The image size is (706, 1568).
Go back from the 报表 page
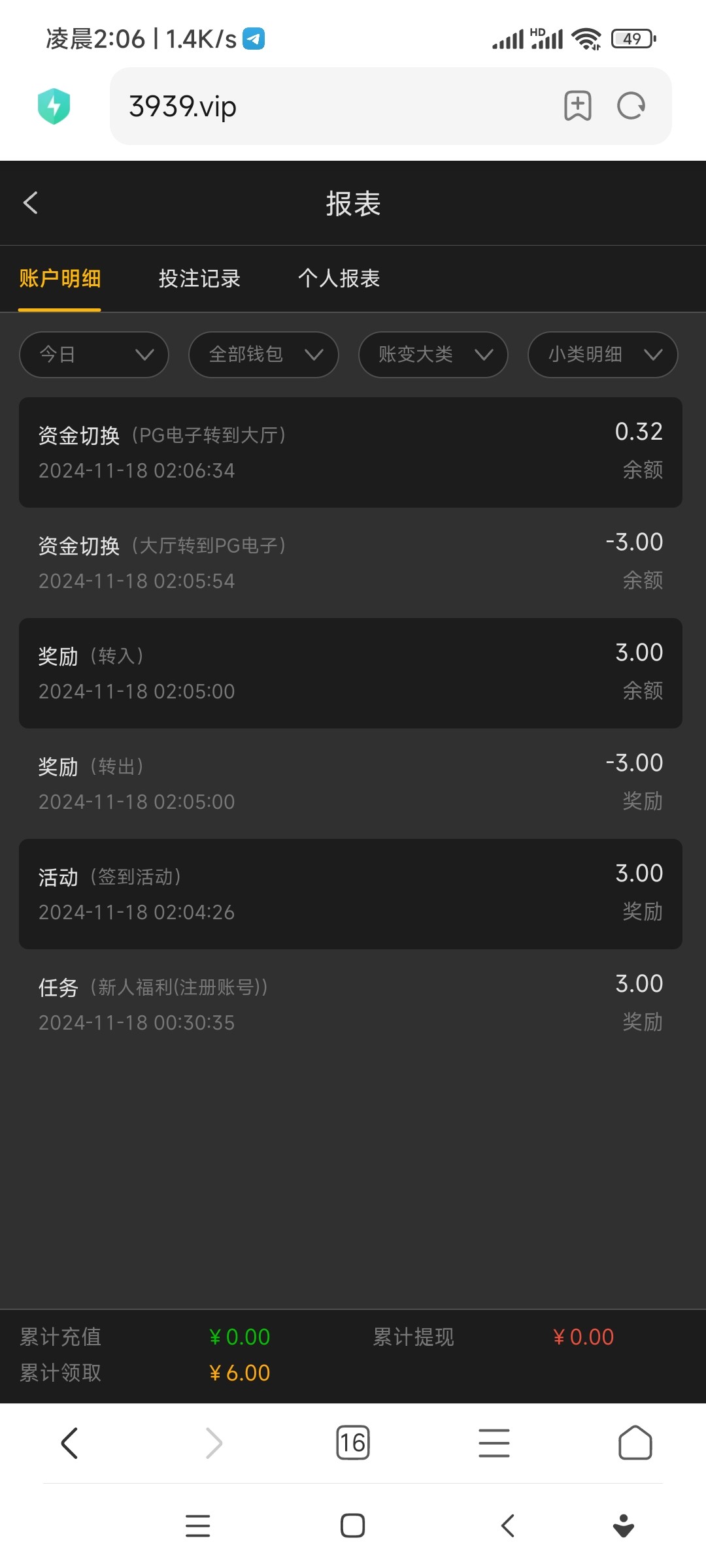click(x=31, y=203)
